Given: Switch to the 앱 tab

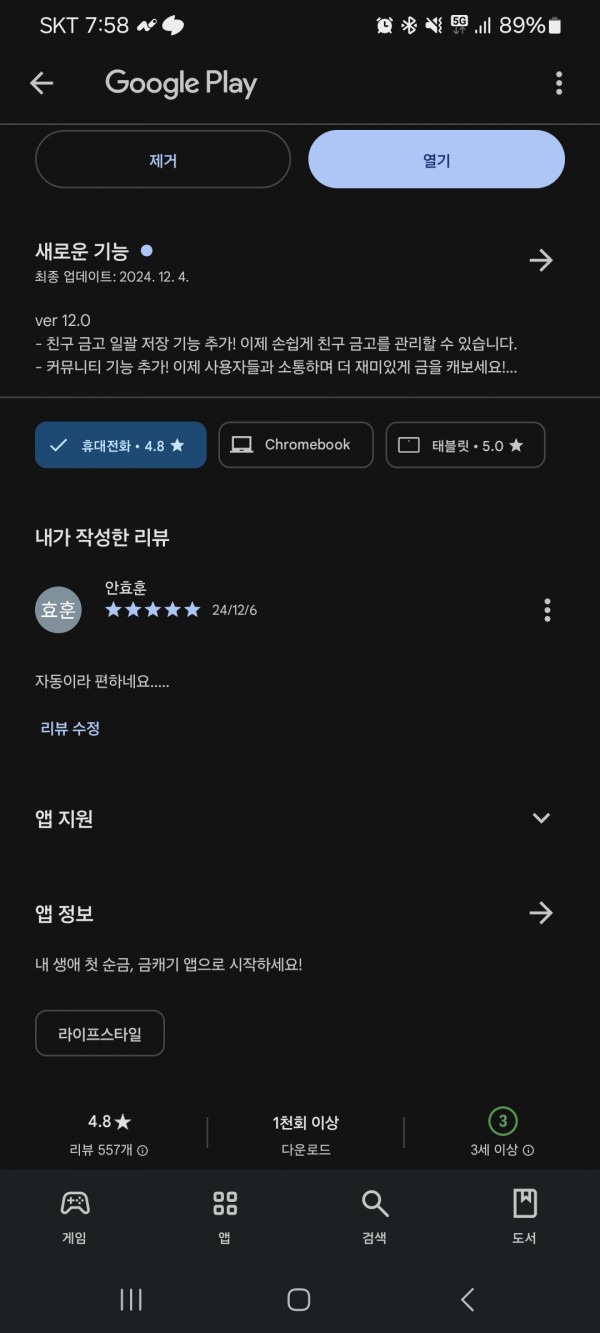Looking at the screenshot, I should [x=225, y=1217].
